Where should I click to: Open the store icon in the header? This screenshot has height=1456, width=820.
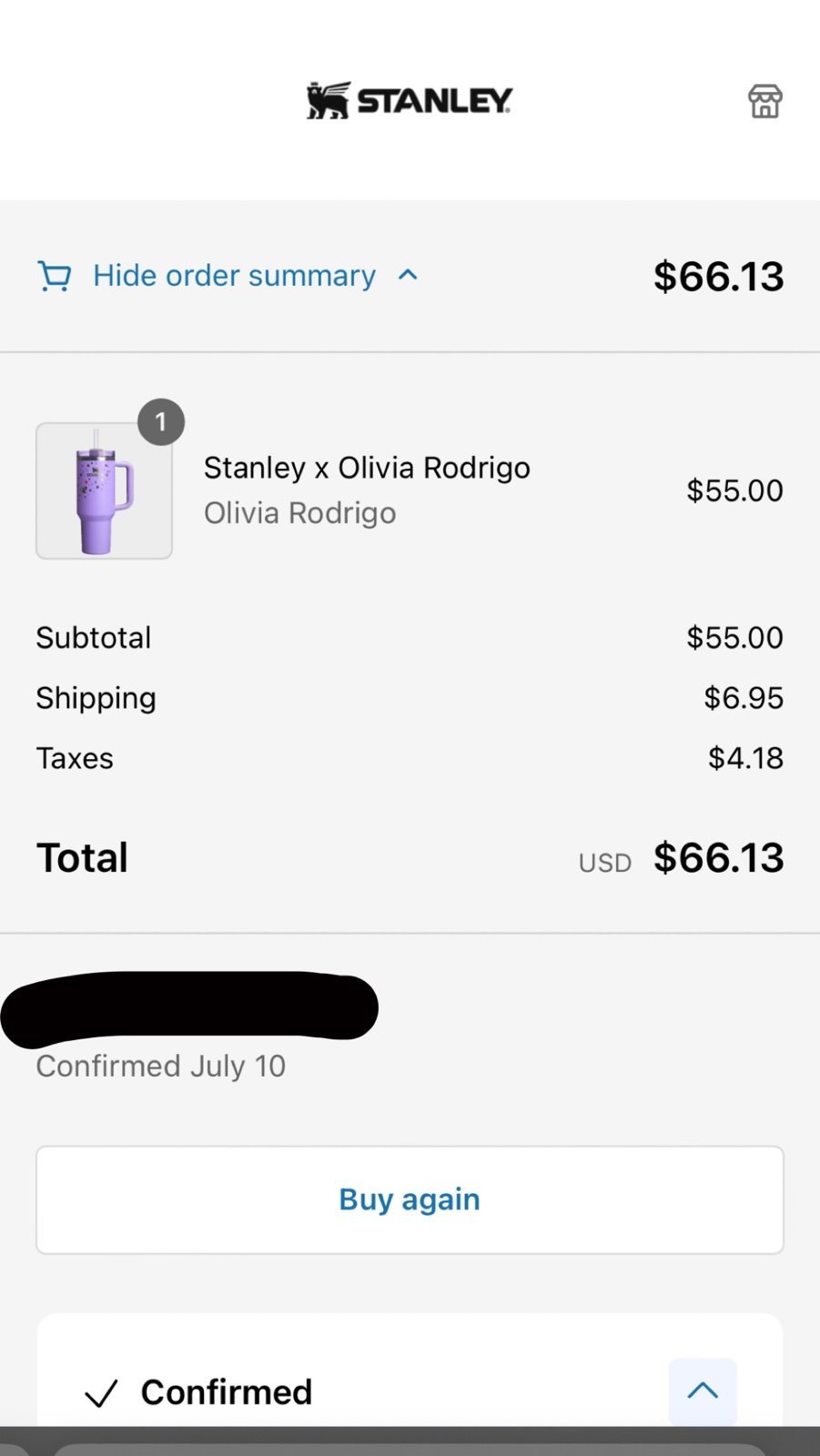764,101
